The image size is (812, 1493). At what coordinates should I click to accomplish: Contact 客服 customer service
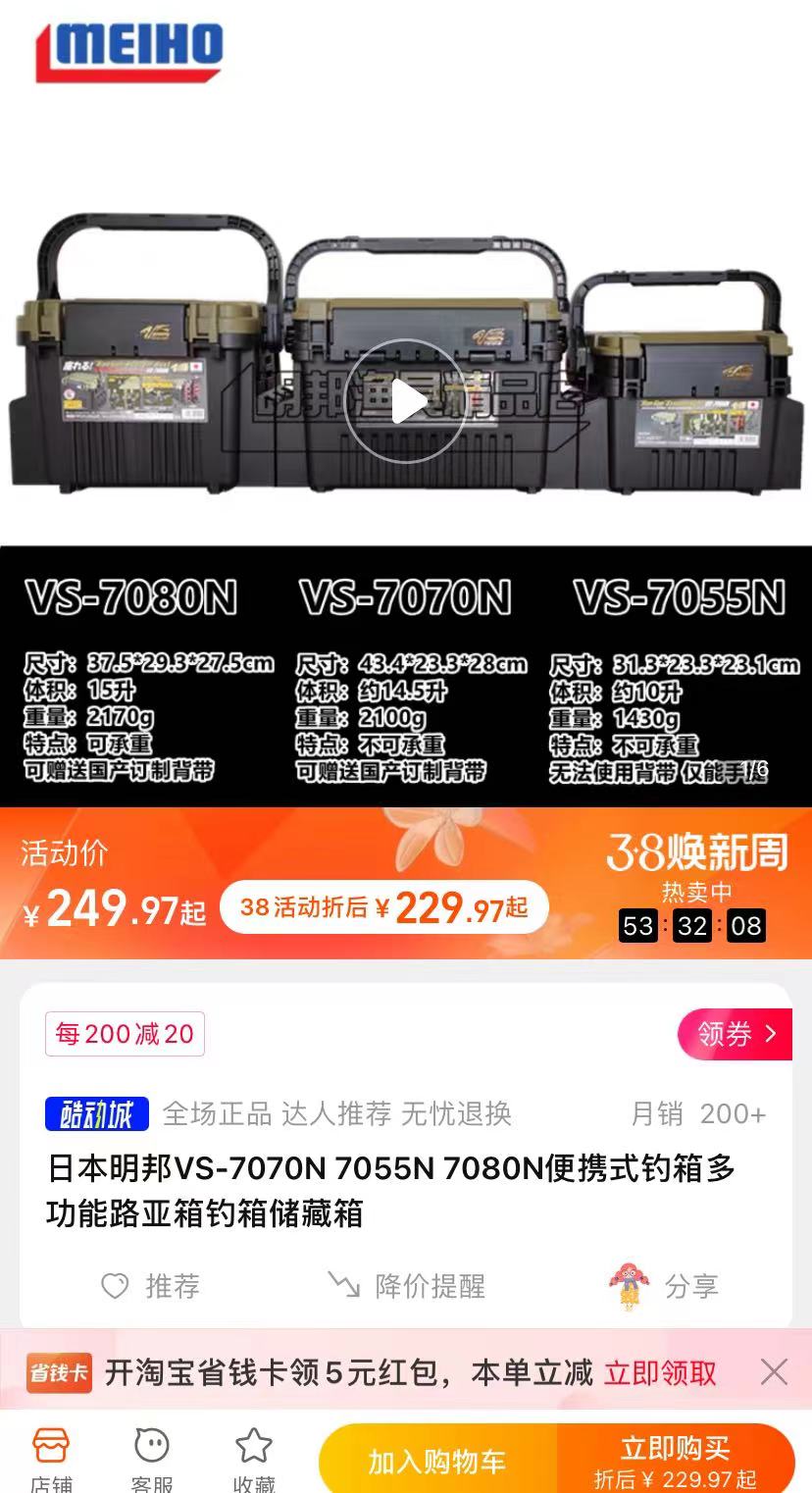click(152, 1459)
